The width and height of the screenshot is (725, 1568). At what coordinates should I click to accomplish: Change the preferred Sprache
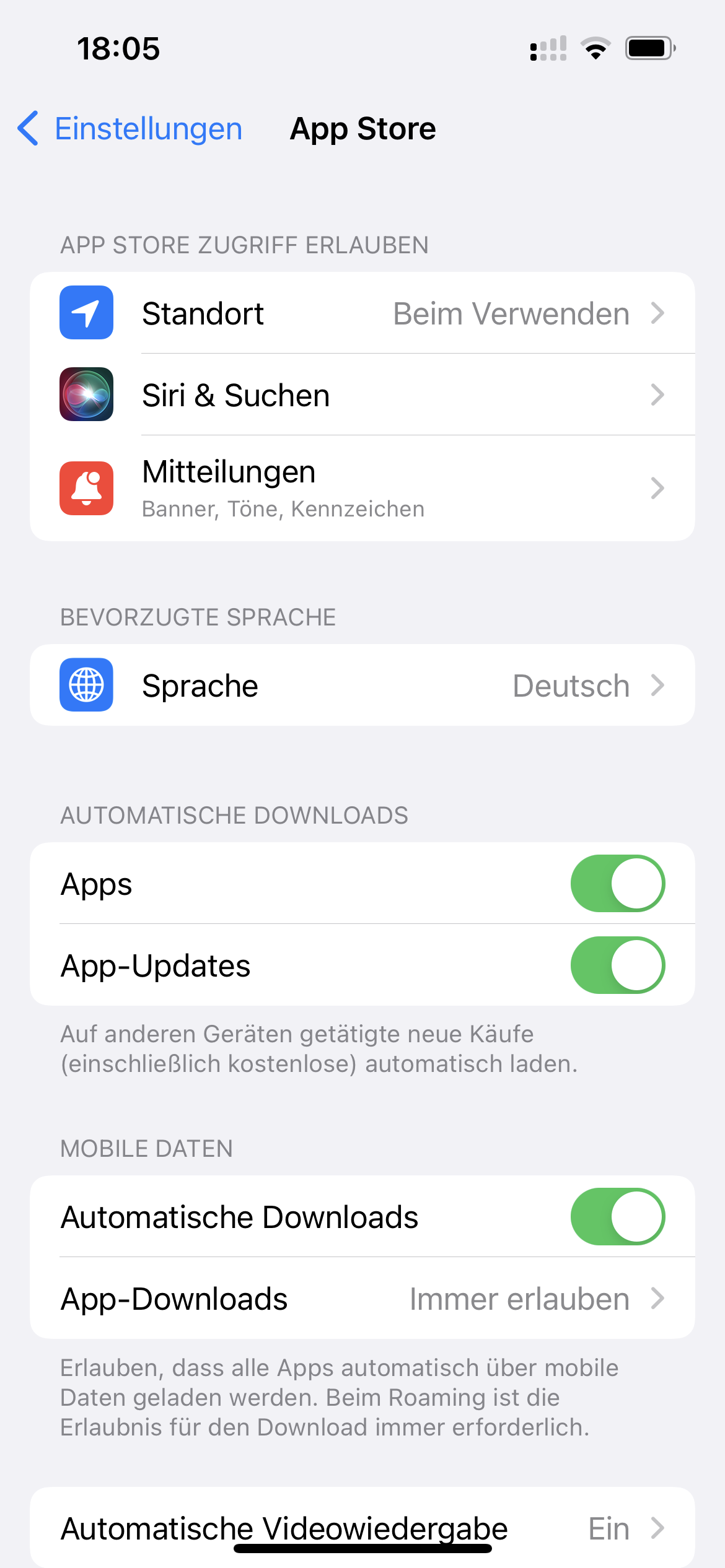coord(362,686)
